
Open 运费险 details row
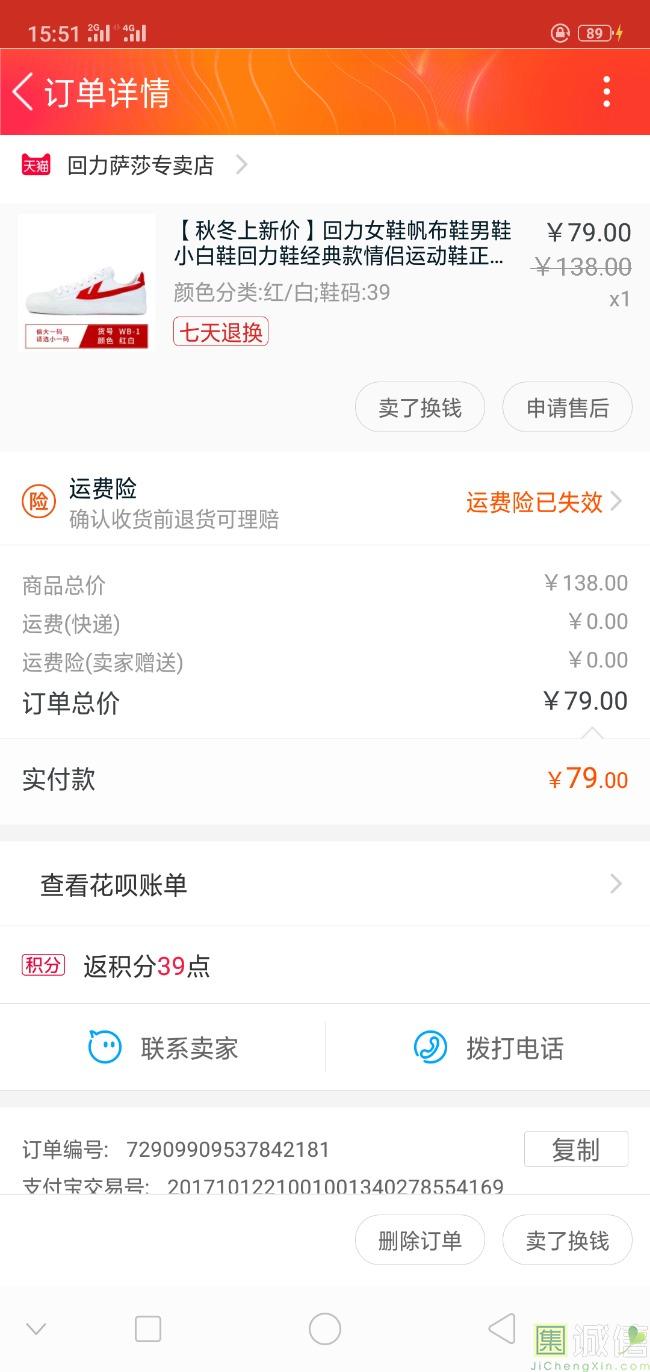[x=325, y=502]
